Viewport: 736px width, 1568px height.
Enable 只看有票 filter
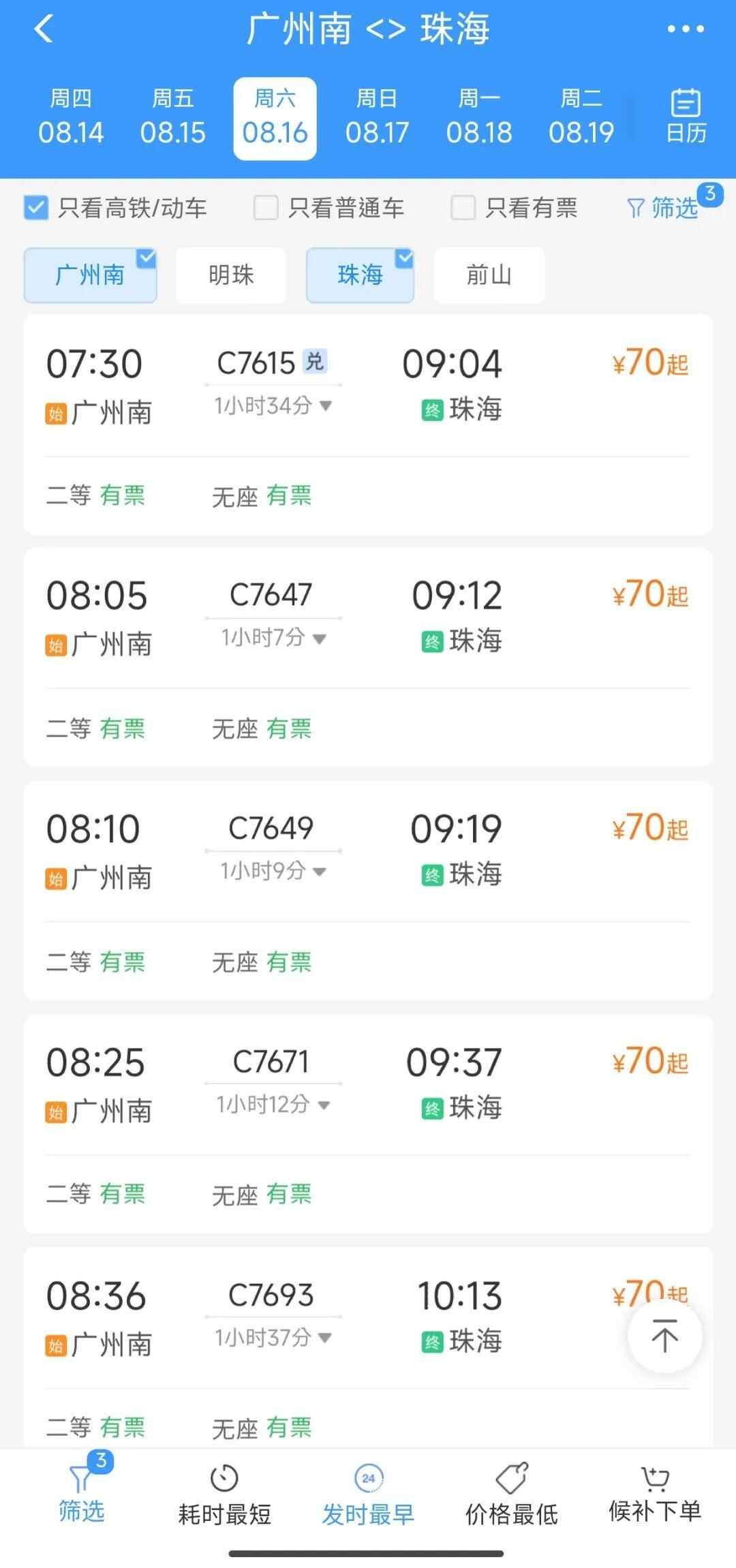pos(463,208)
